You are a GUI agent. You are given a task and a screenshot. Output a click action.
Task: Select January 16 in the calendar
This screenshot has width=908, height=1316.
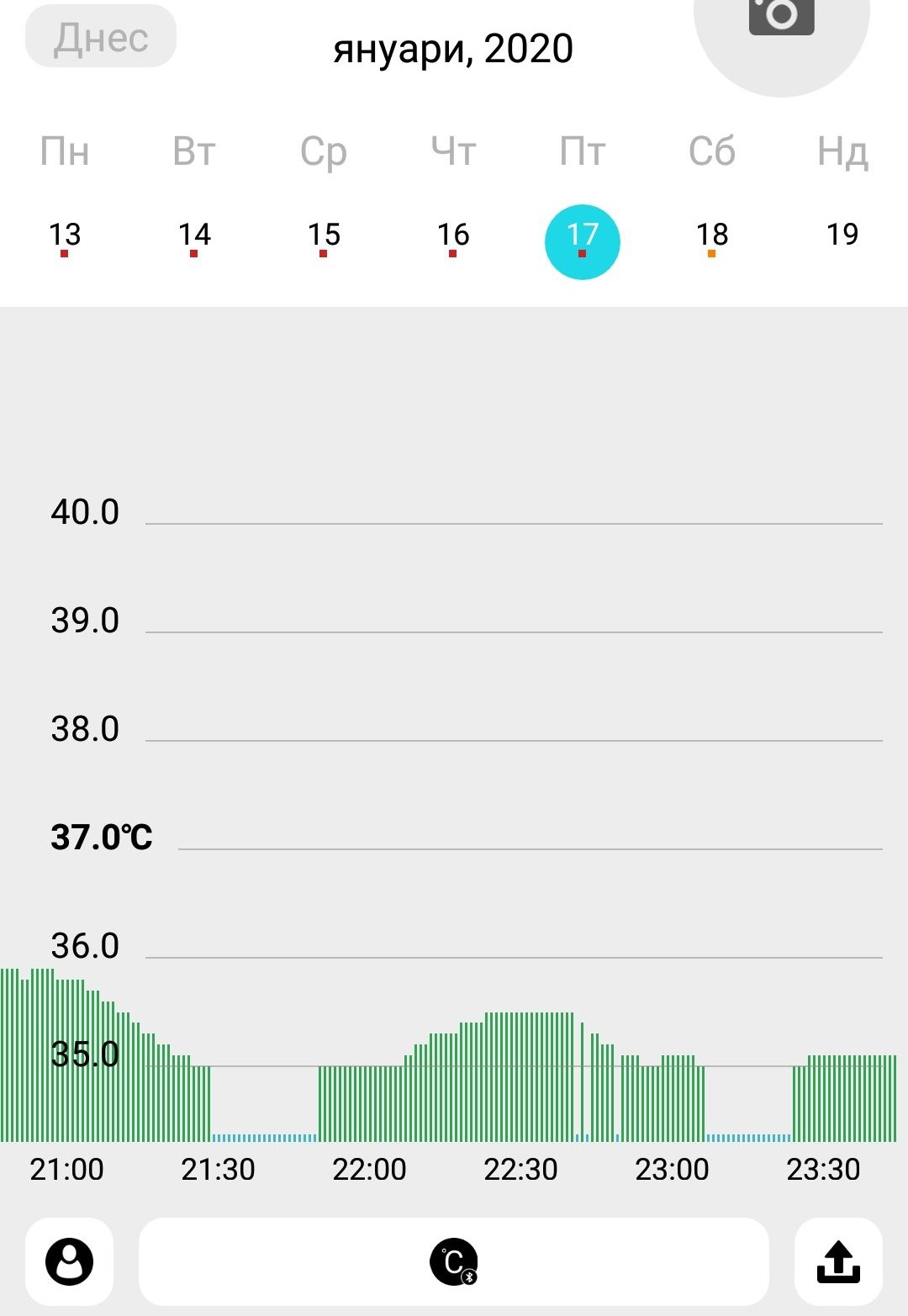coord(453,236)
